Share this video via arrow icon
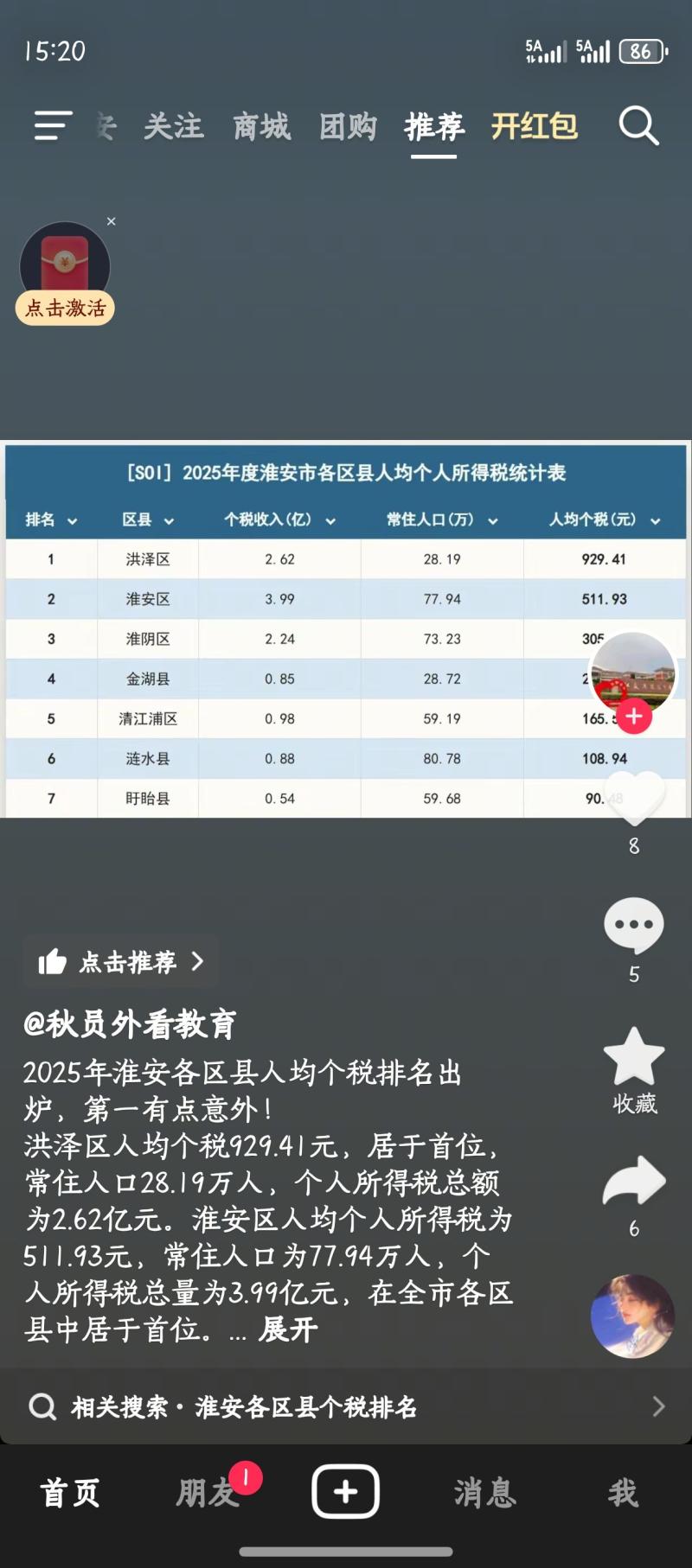 click(634, 1182)
